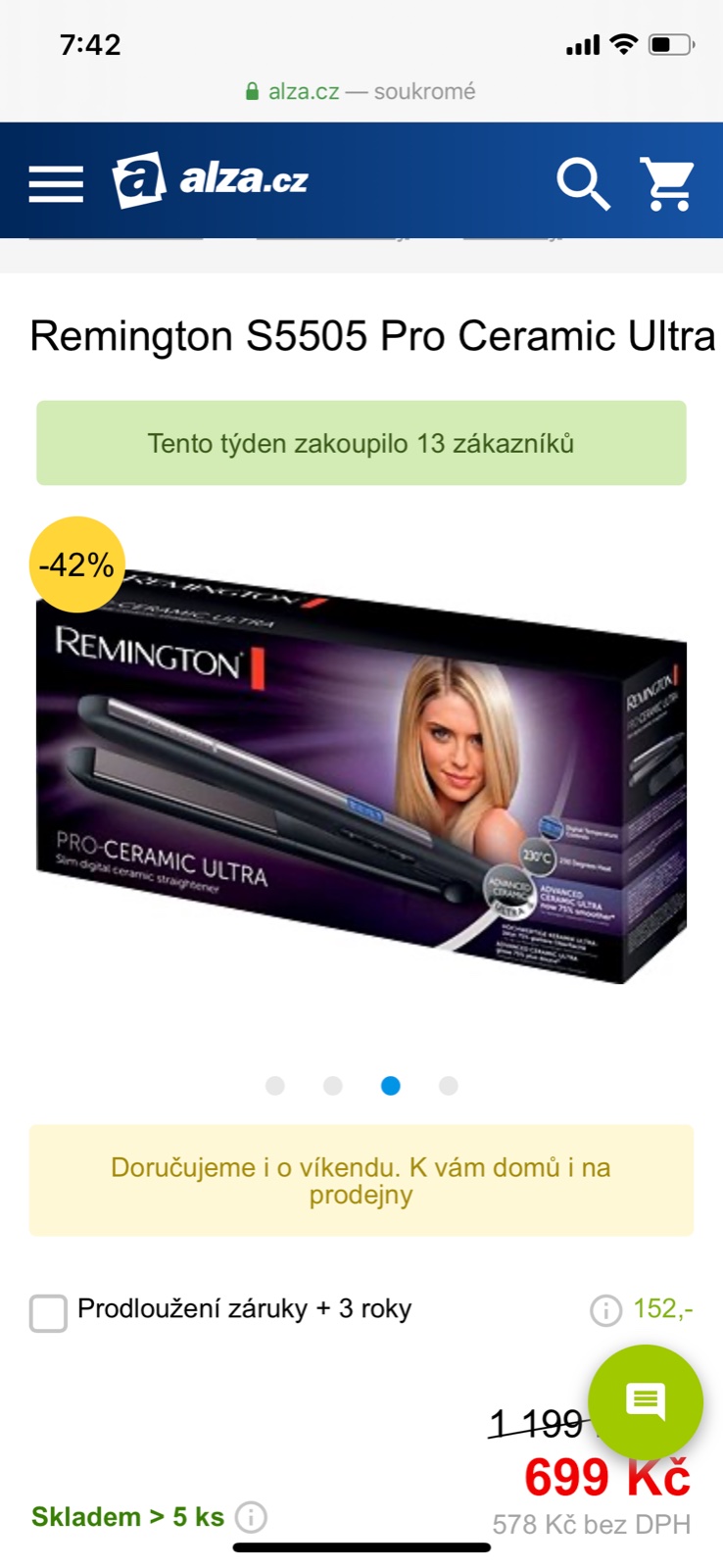This screenshot has height=1568, width=723.
Task: Jump to the fourth image dot
Action: pos(449,1086)
